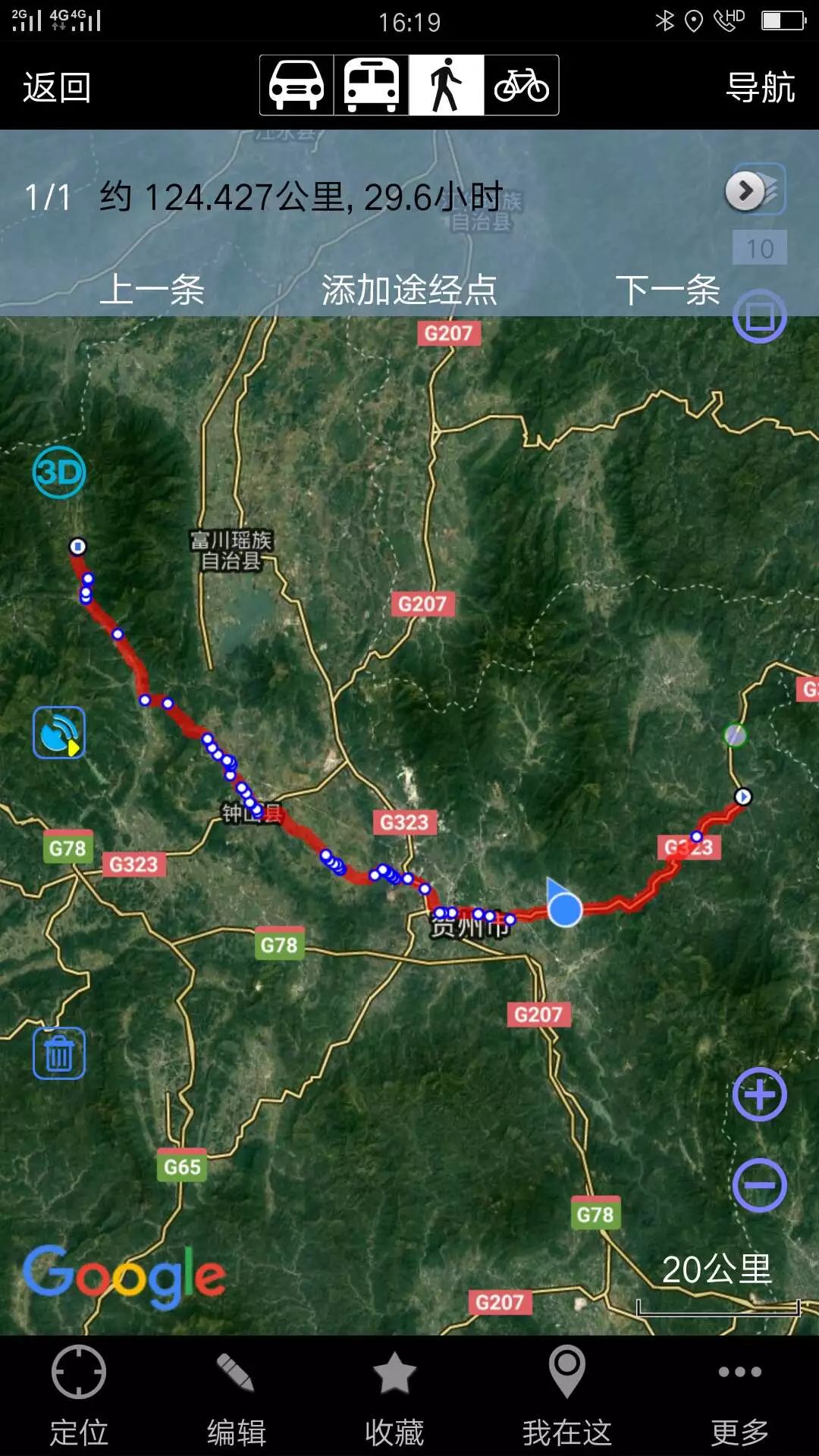Open the 定位 location tab
The image size is (819, 1456).
tap(79, 1397)
